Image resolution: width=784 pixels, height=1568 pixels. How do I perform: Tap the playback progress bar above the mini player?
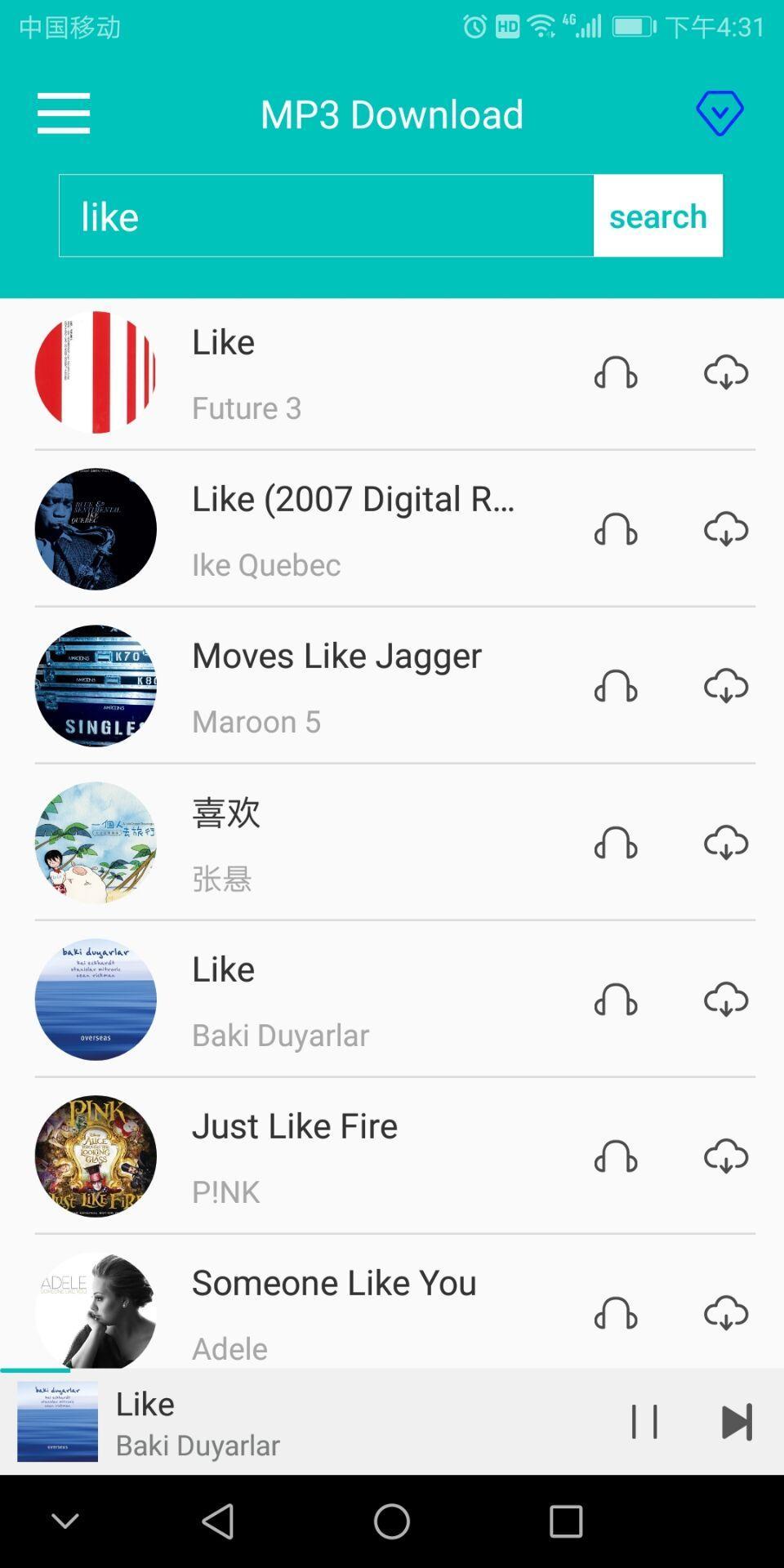[392, 1370]
